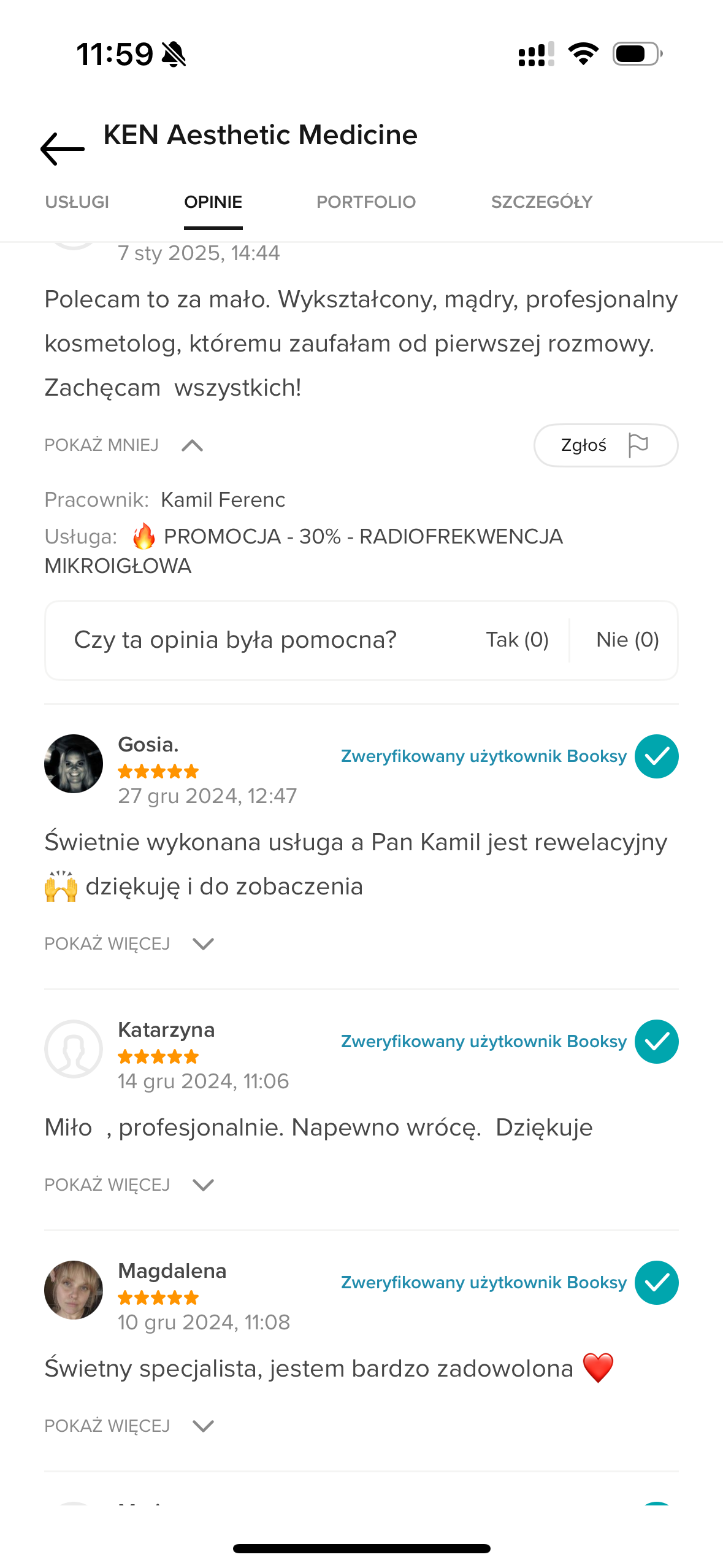Tap the OPINIE tab
The image size is (723, 1568).
point(213,202)
